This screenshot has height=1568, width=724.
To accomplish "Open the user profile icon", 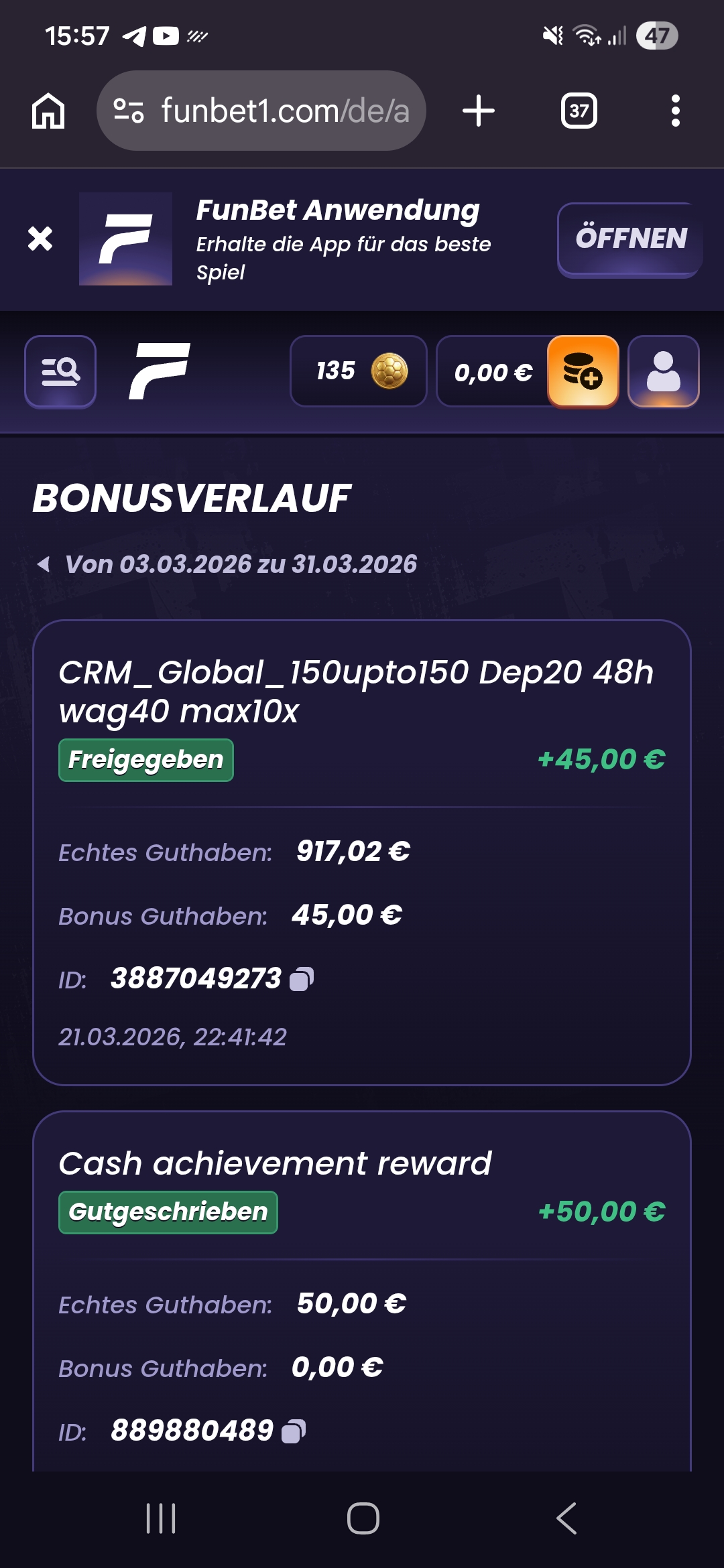I will [664, 371].
